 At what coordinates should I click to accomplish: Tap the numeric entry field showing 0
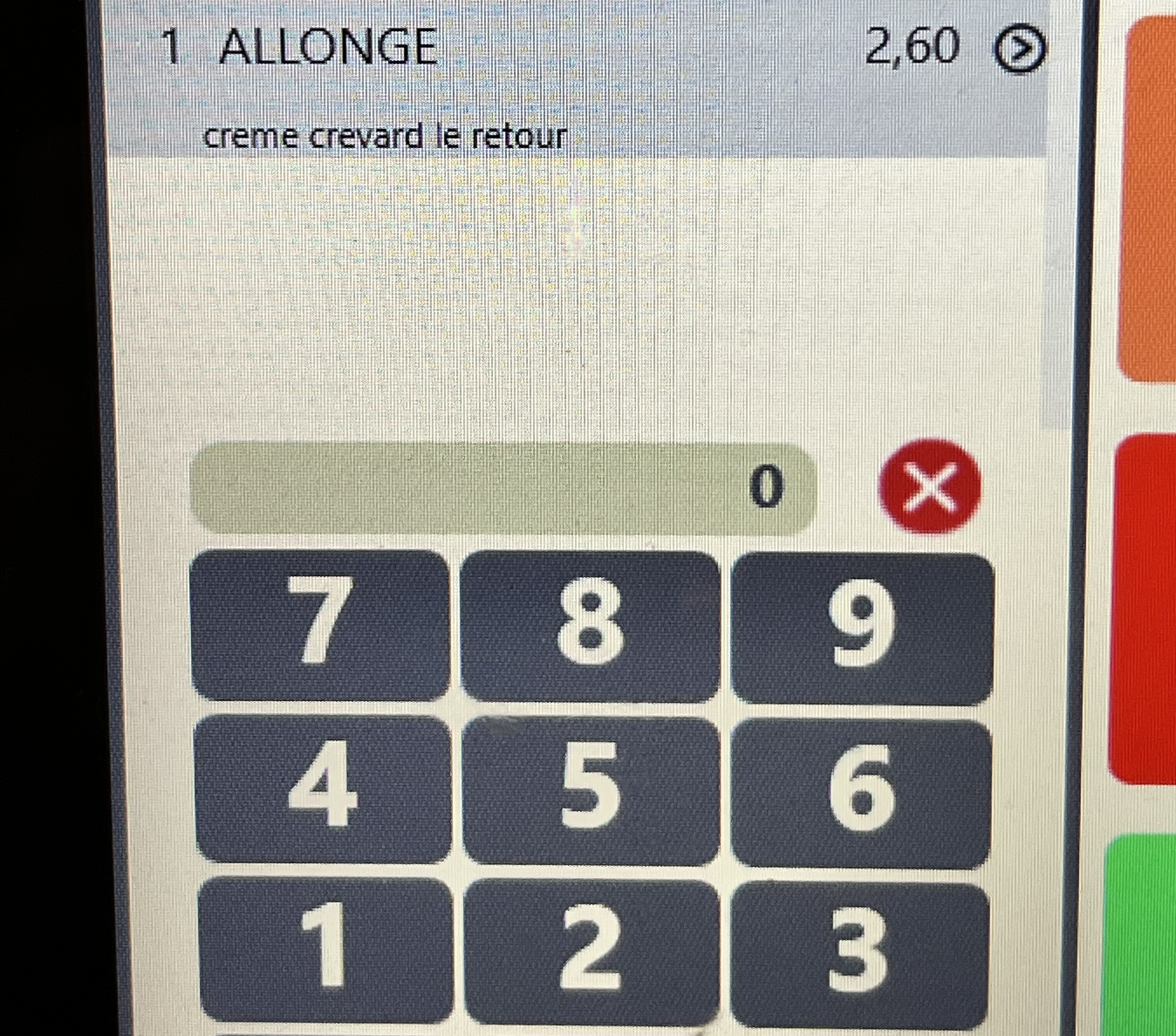(x=502, y=488)
